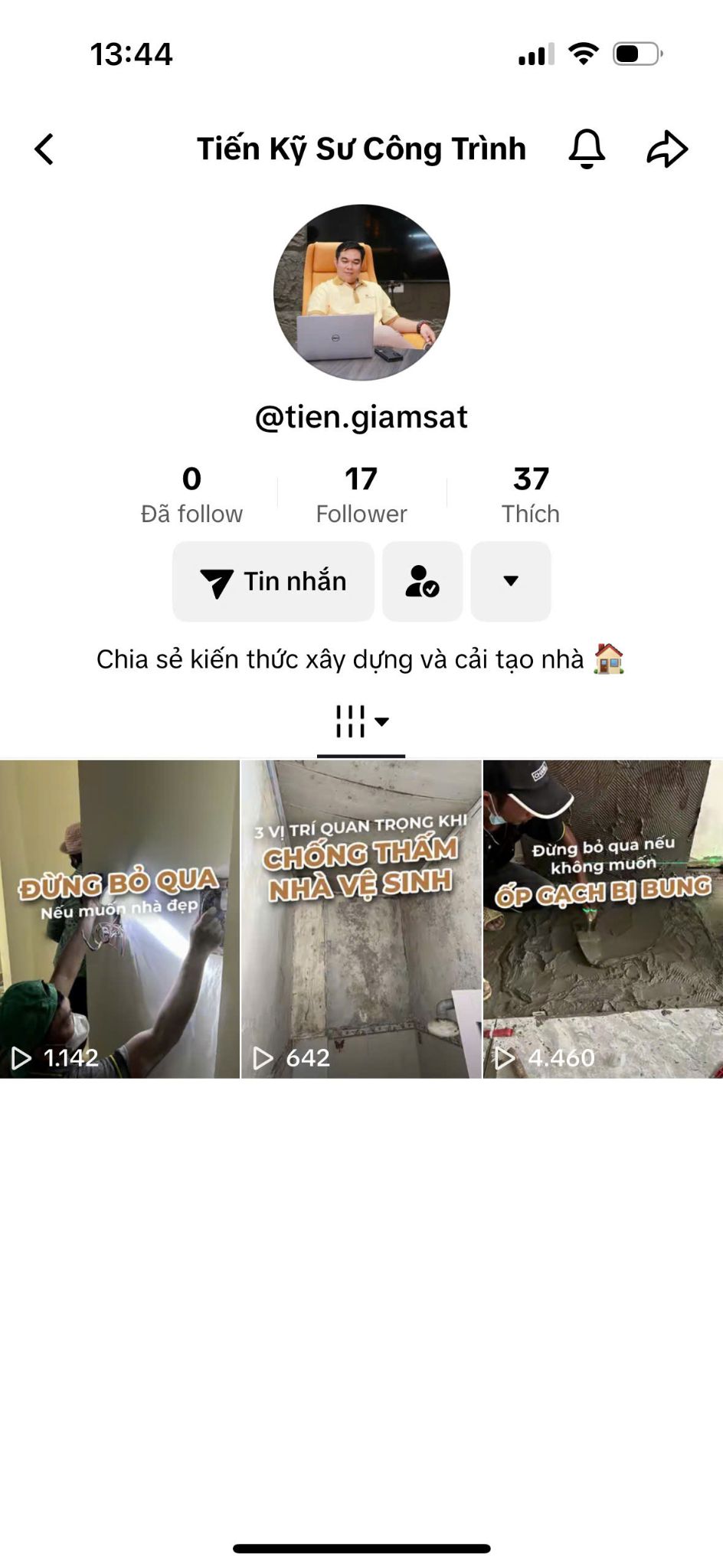Open the notifications bell for this profile

(587, 149)
